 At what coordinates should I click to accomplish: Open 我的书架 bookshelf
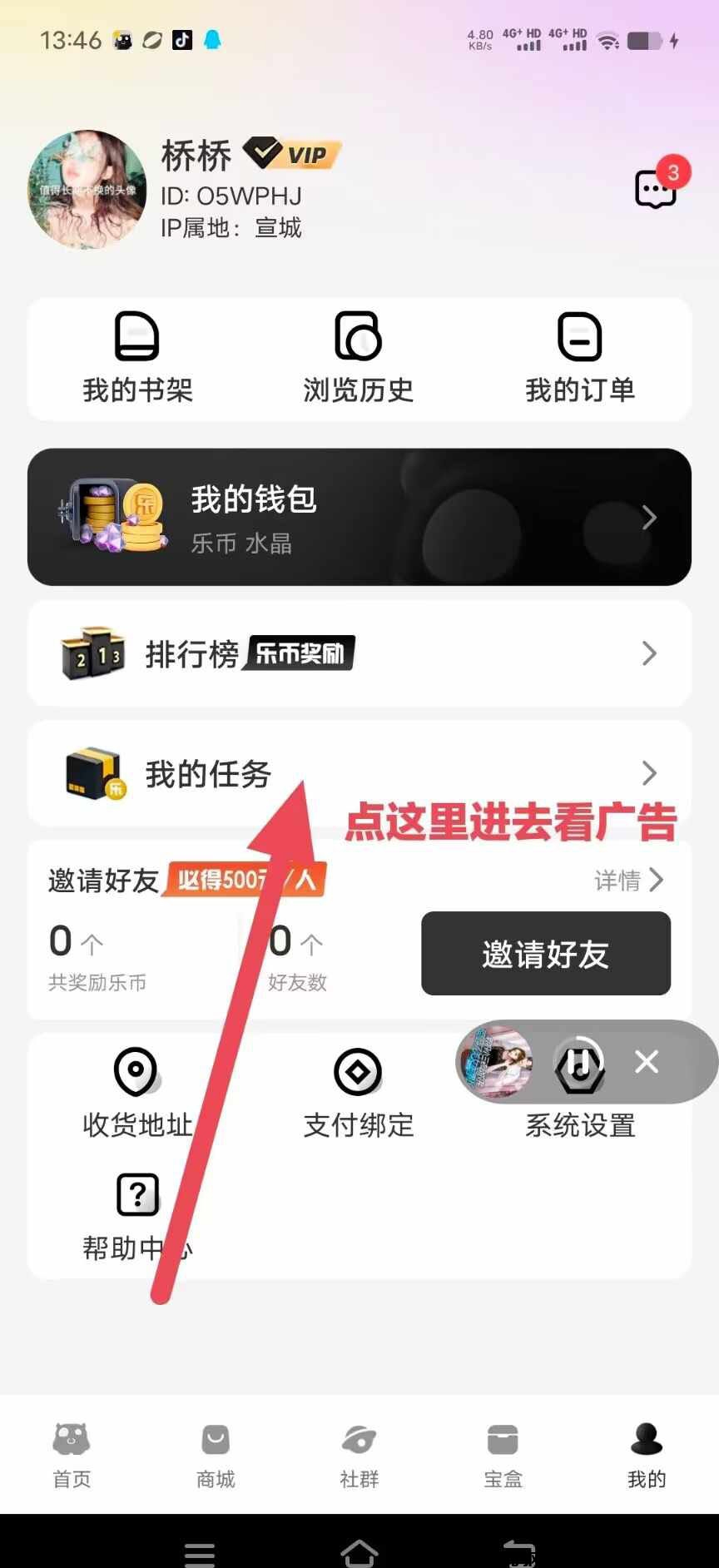137,358
